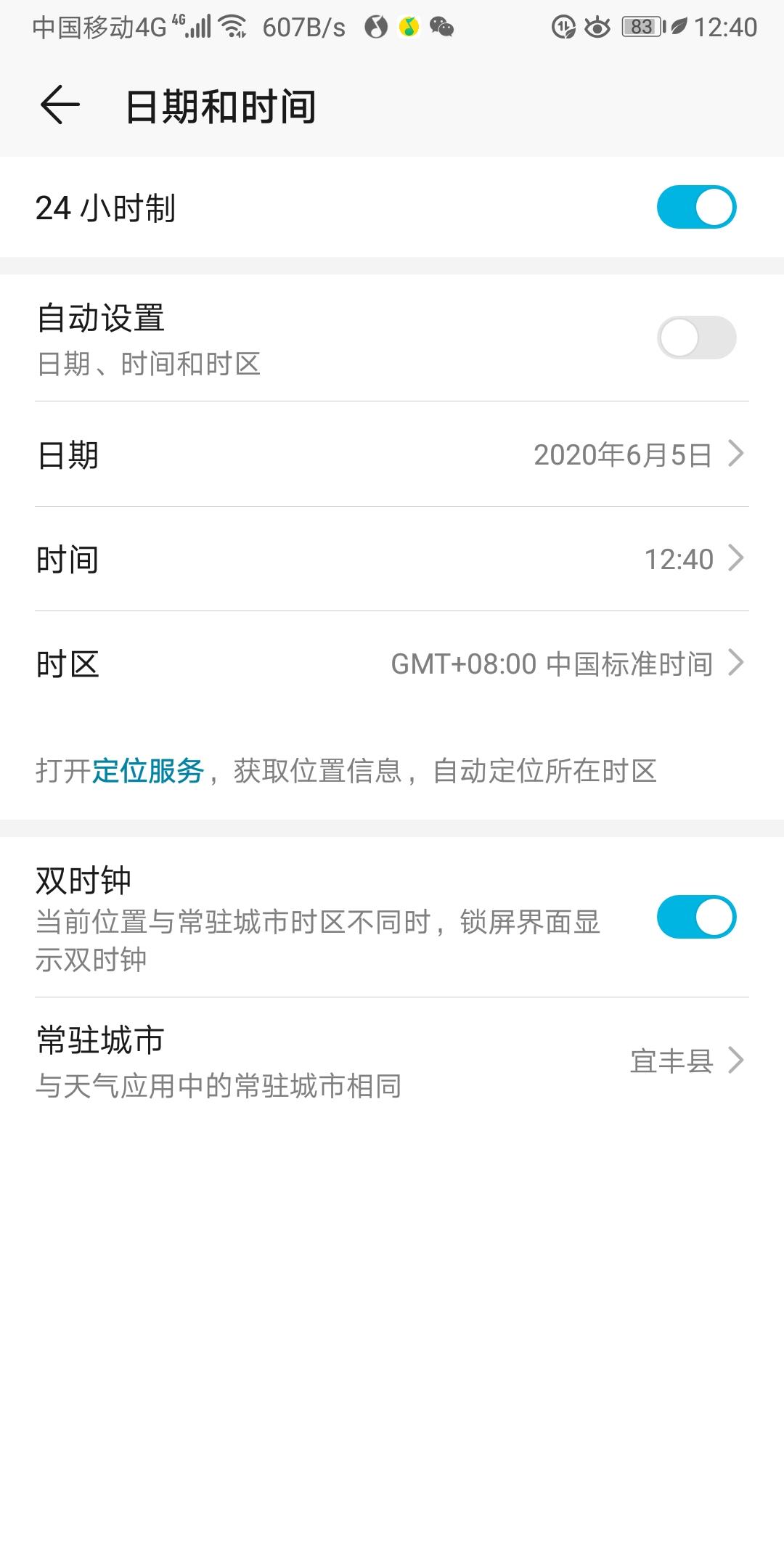The image size is (784, 1568).
Task: Disable the 双时钟 switch
Action: point(696,917)
